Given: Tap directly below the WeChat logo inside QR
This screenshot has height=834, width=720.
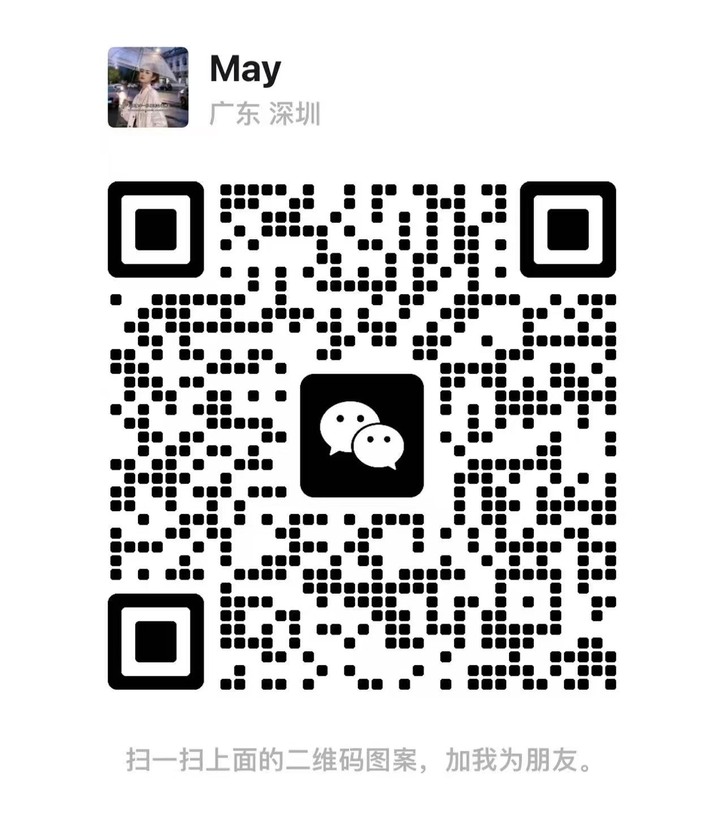Looking at the screenshot, I should point(362,520).
